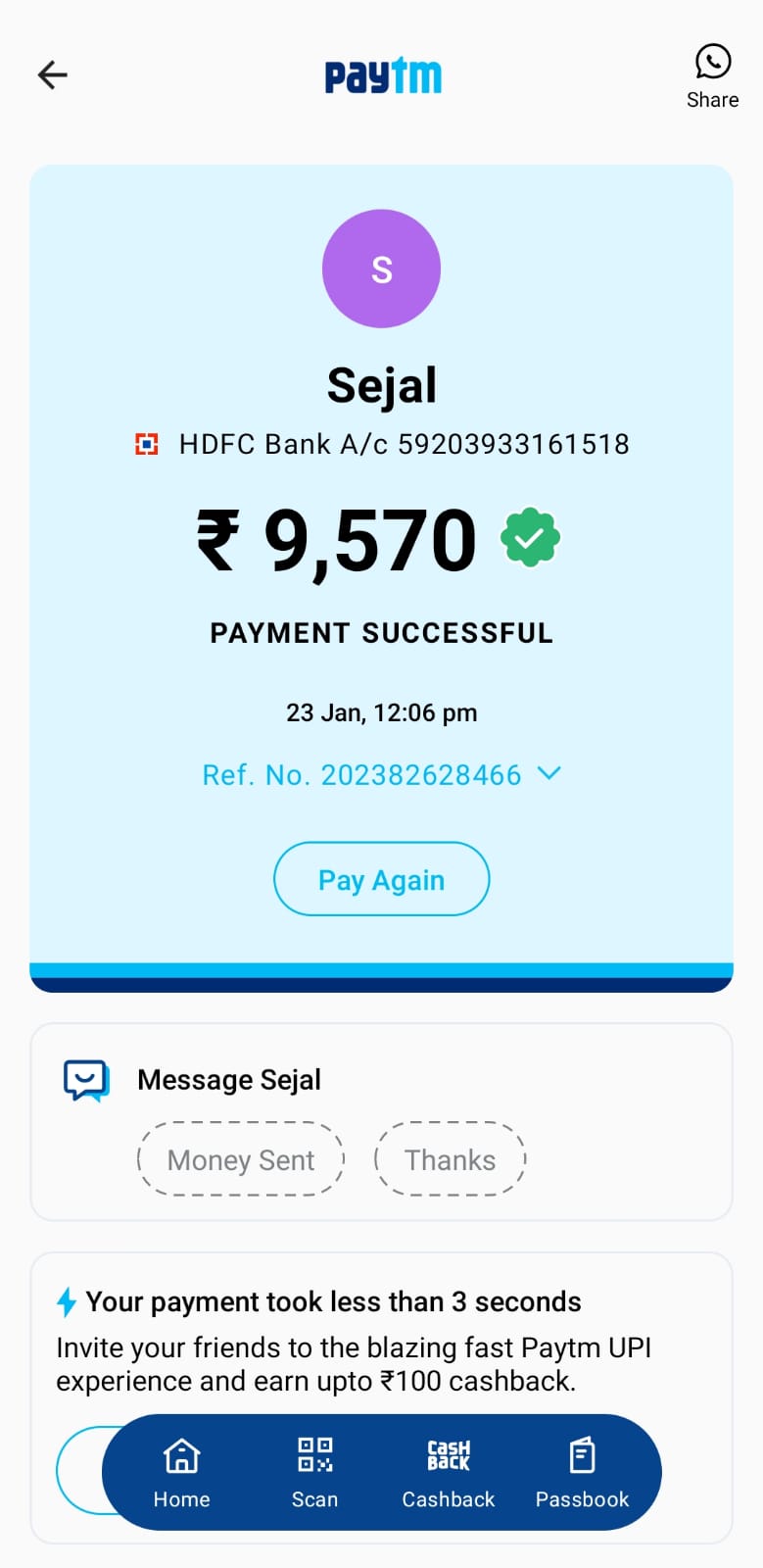
Task: Switch to the Cashback tab
Action: (449, 1472)
